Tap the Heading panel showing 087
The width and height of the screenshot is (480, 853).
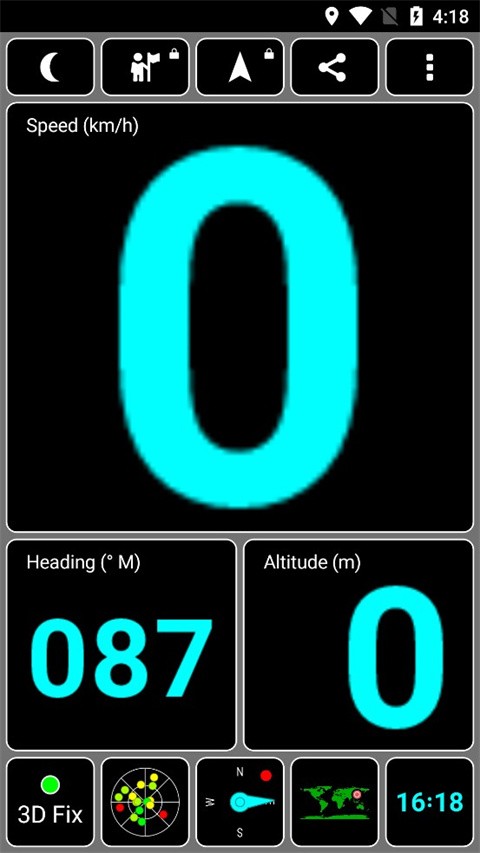(121, 645)
